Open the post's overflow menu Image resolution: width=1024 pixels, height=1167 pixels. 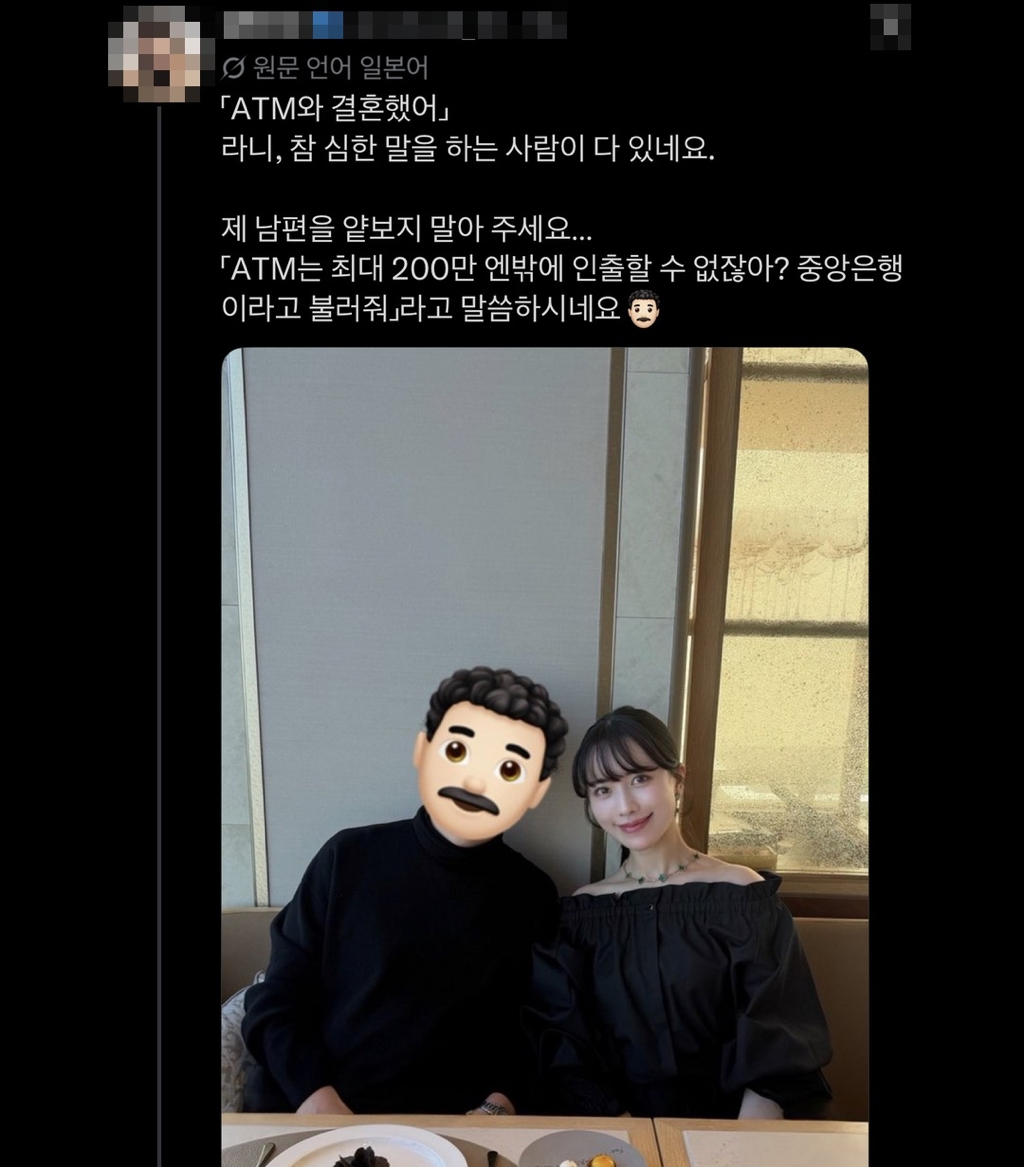891,26
